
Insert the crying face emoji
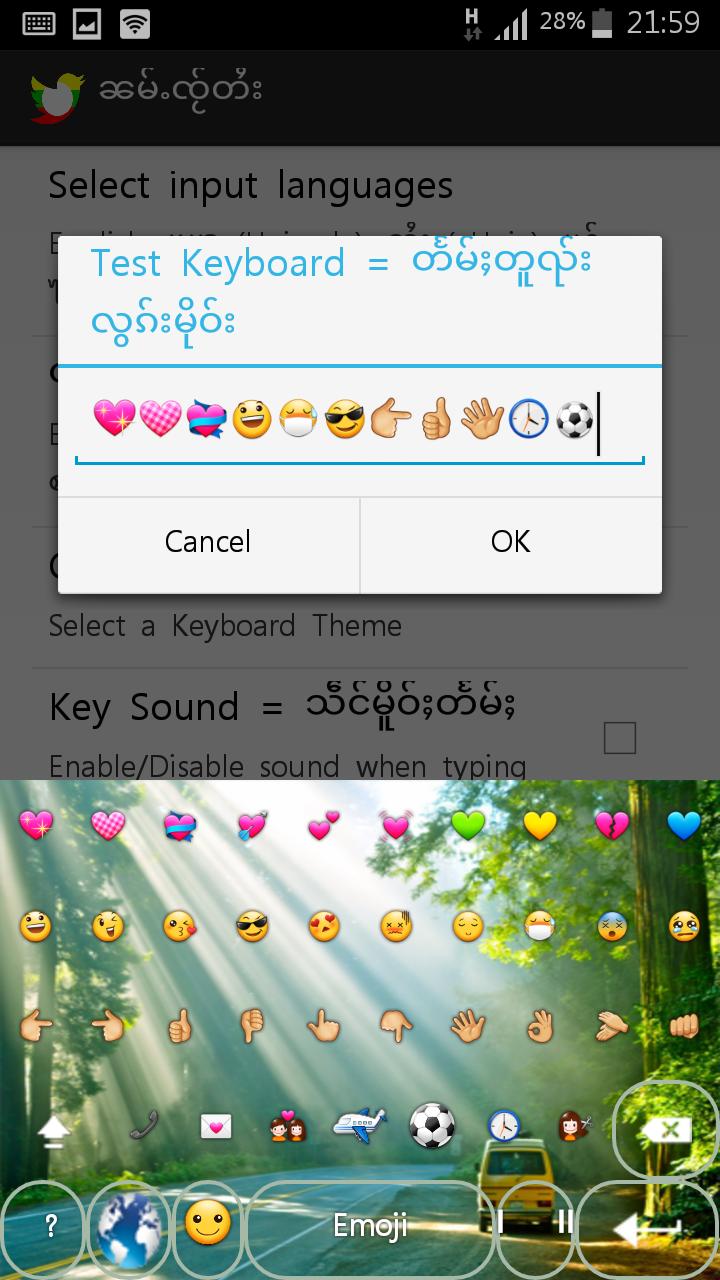(684, 926)
